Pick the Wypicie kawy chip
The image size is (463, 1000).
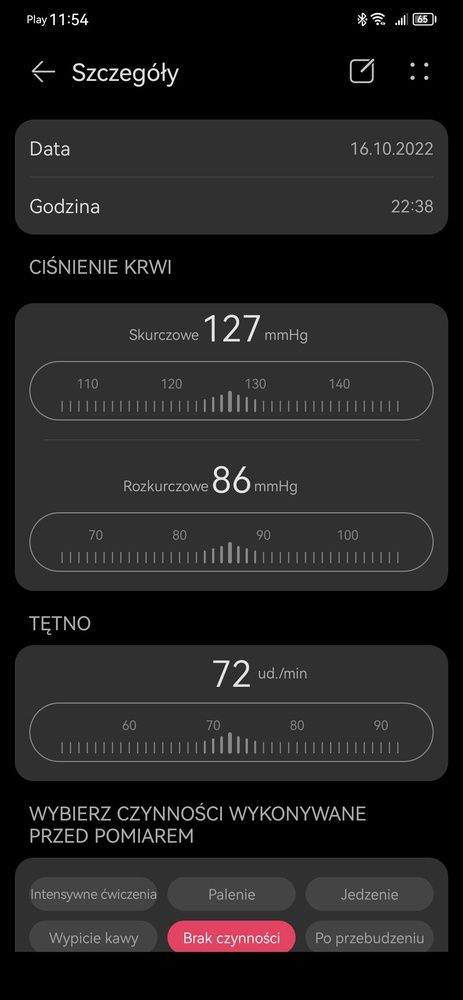[93, 938]
